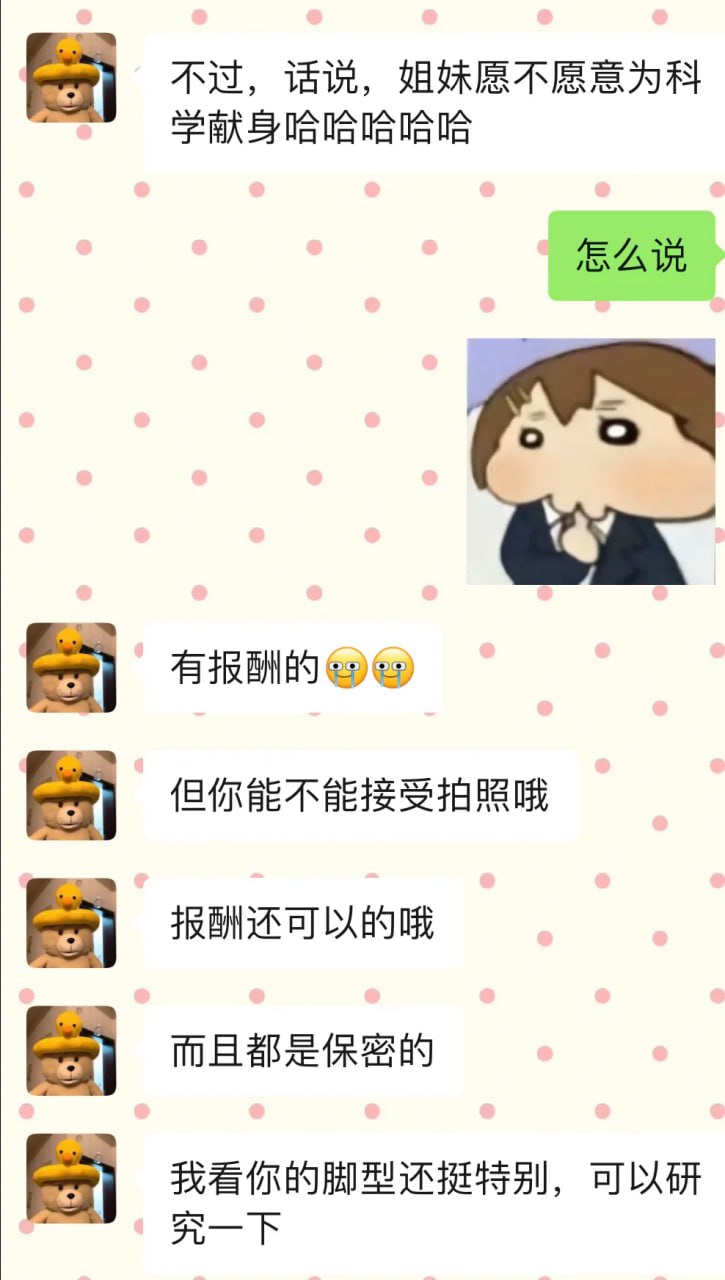Image resolution: width=725 pixels, height=1280 pixels.
Task: Click the avatar beside the 但你能不能接受拍照哦 message
Action: click(70, 793)
